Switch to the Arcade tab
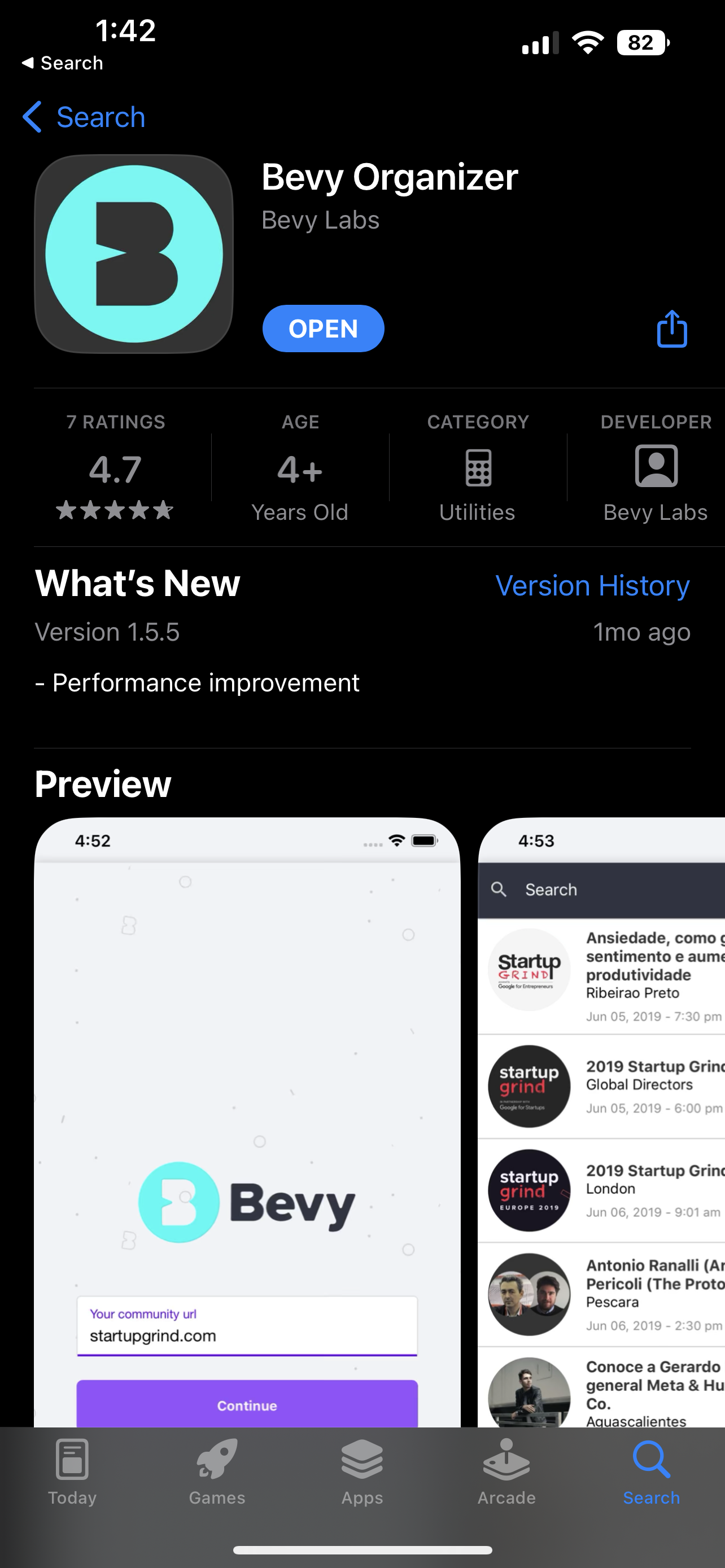 click(506, 1470)
